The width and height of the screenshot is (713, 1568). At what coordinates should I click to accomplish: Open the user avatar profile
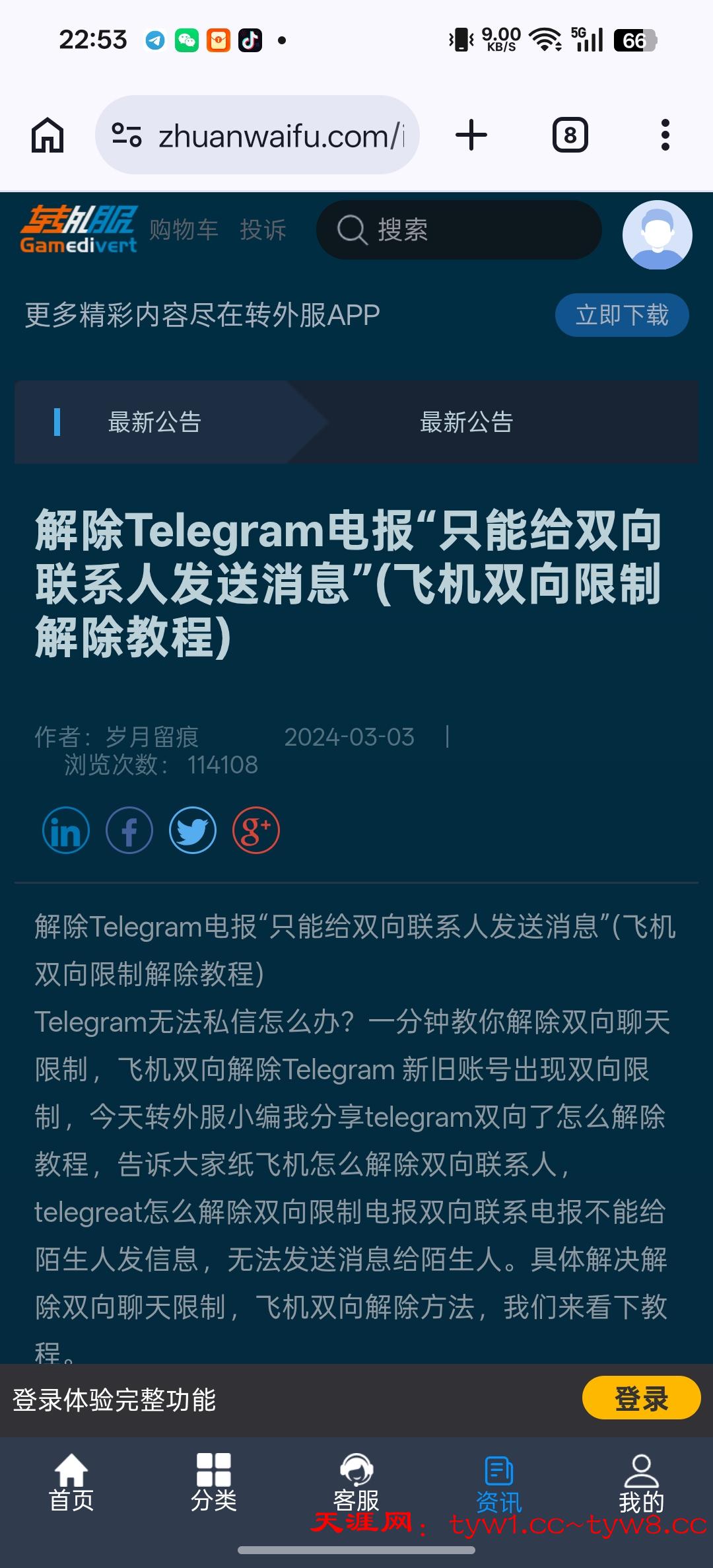coord(657,234)
